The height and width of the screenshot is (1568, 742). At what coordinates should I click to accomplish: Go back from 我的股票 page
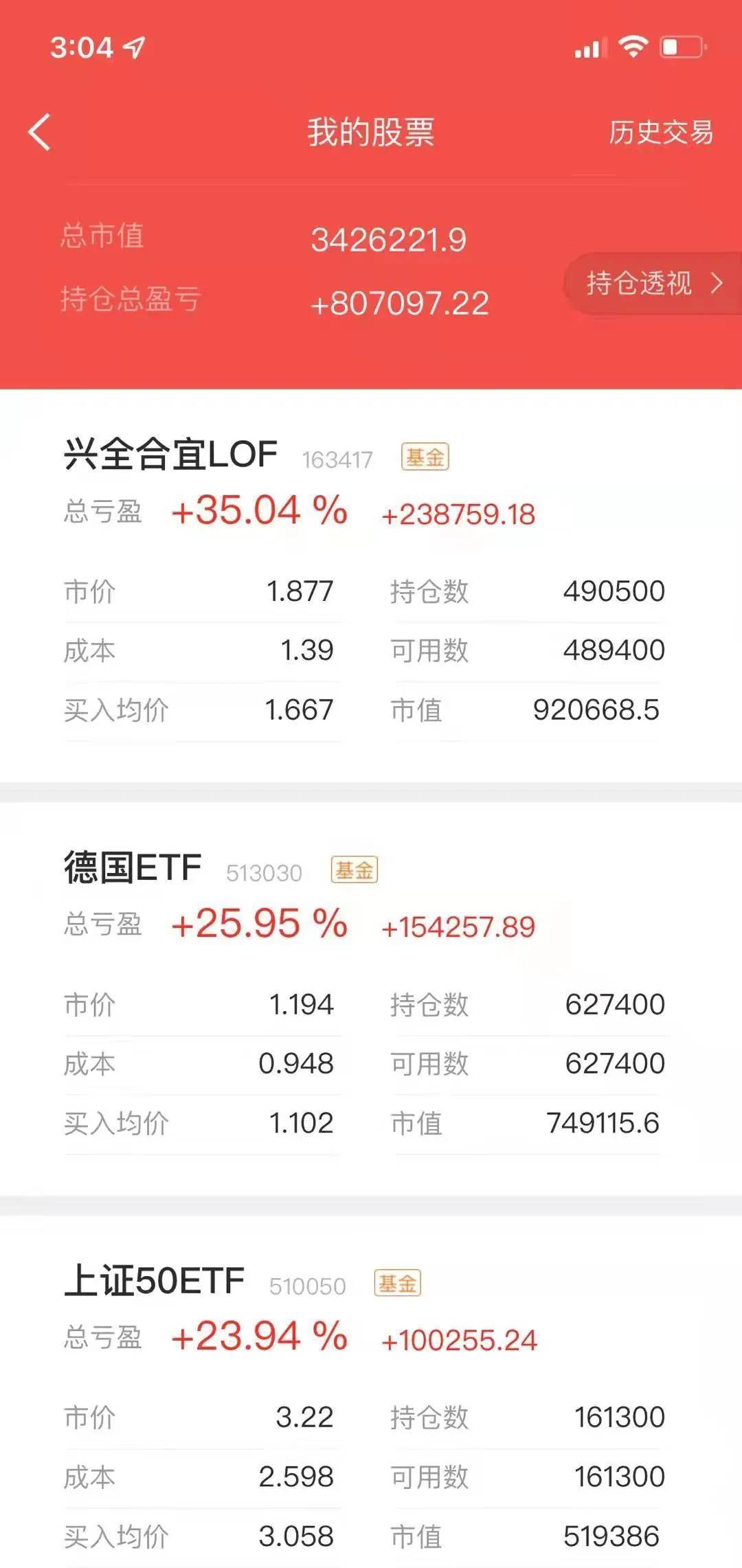[40, 131]
